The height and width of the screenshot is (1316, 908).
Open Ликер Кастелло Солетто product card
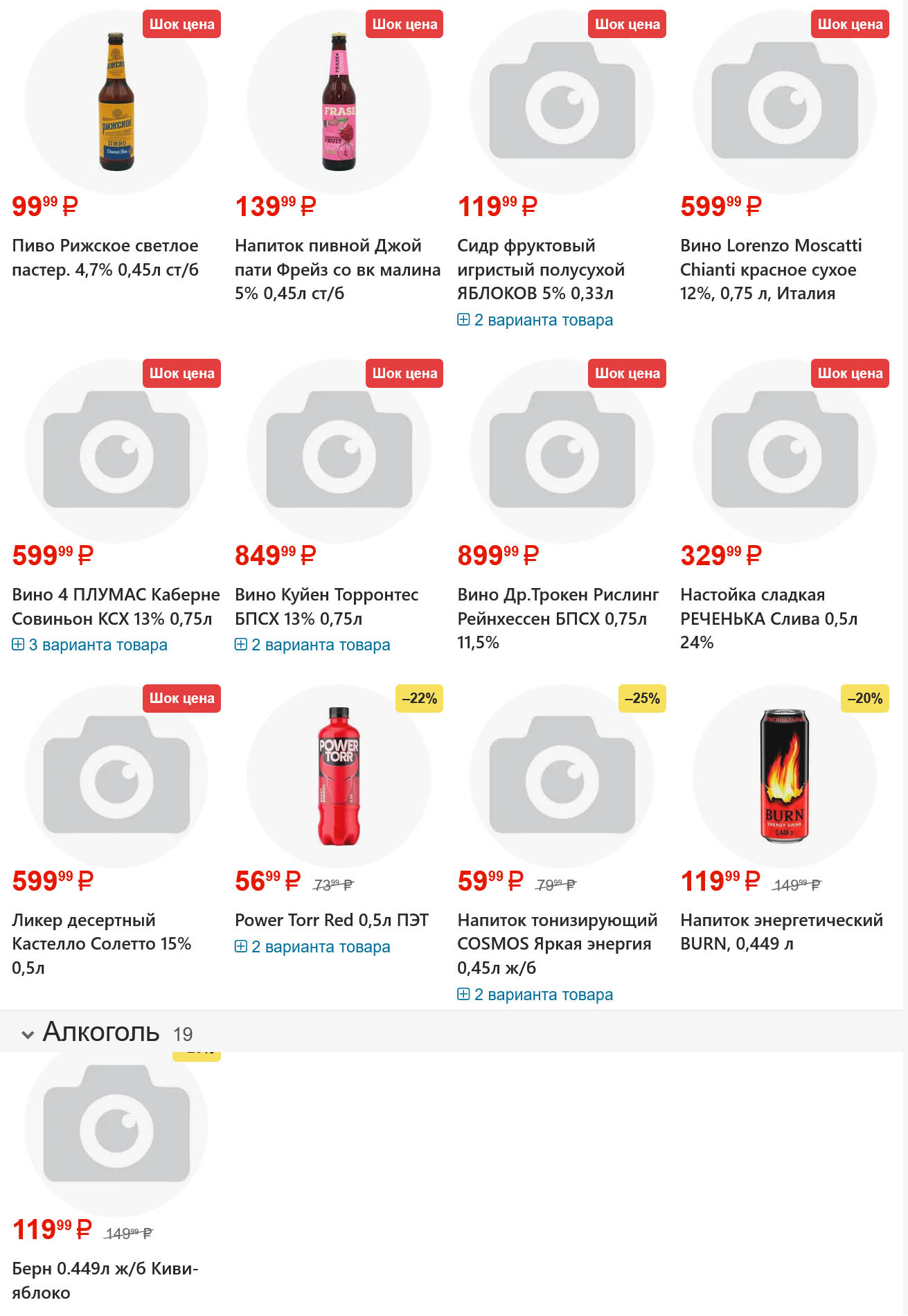click(101, 943)
